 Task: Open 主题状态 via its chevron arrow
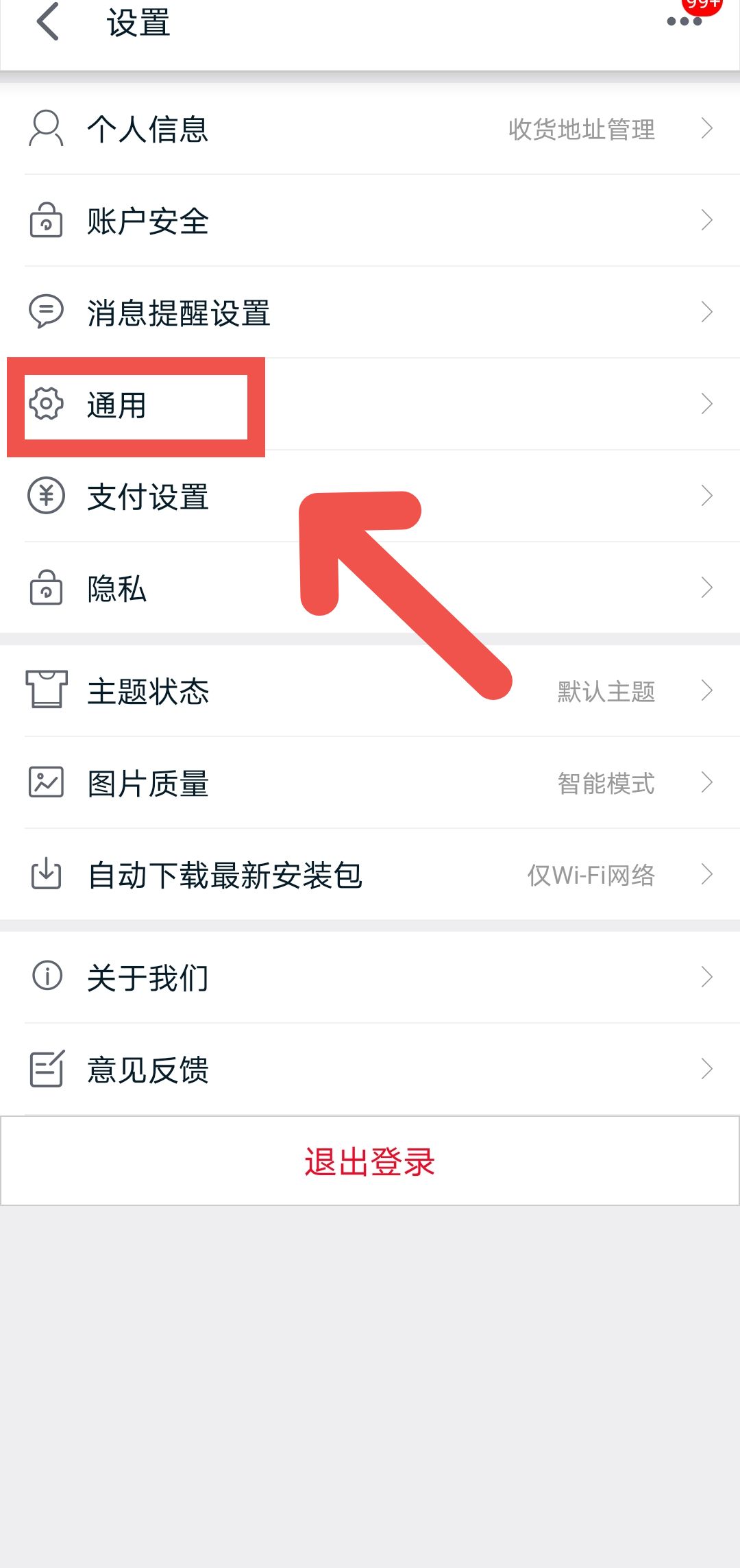(708, 691)
